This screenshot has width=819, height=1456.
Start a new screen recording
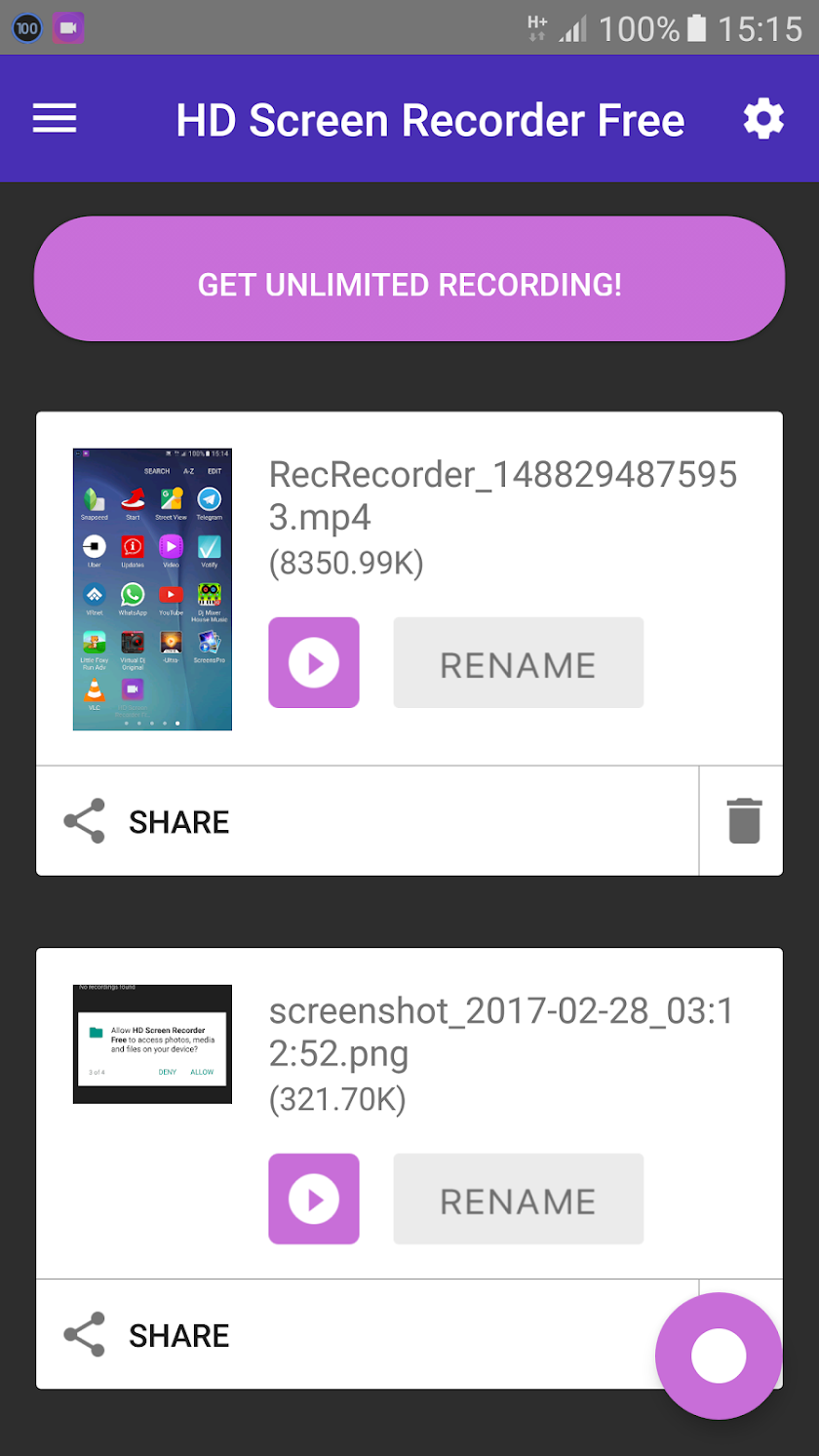pos(719,1356)
